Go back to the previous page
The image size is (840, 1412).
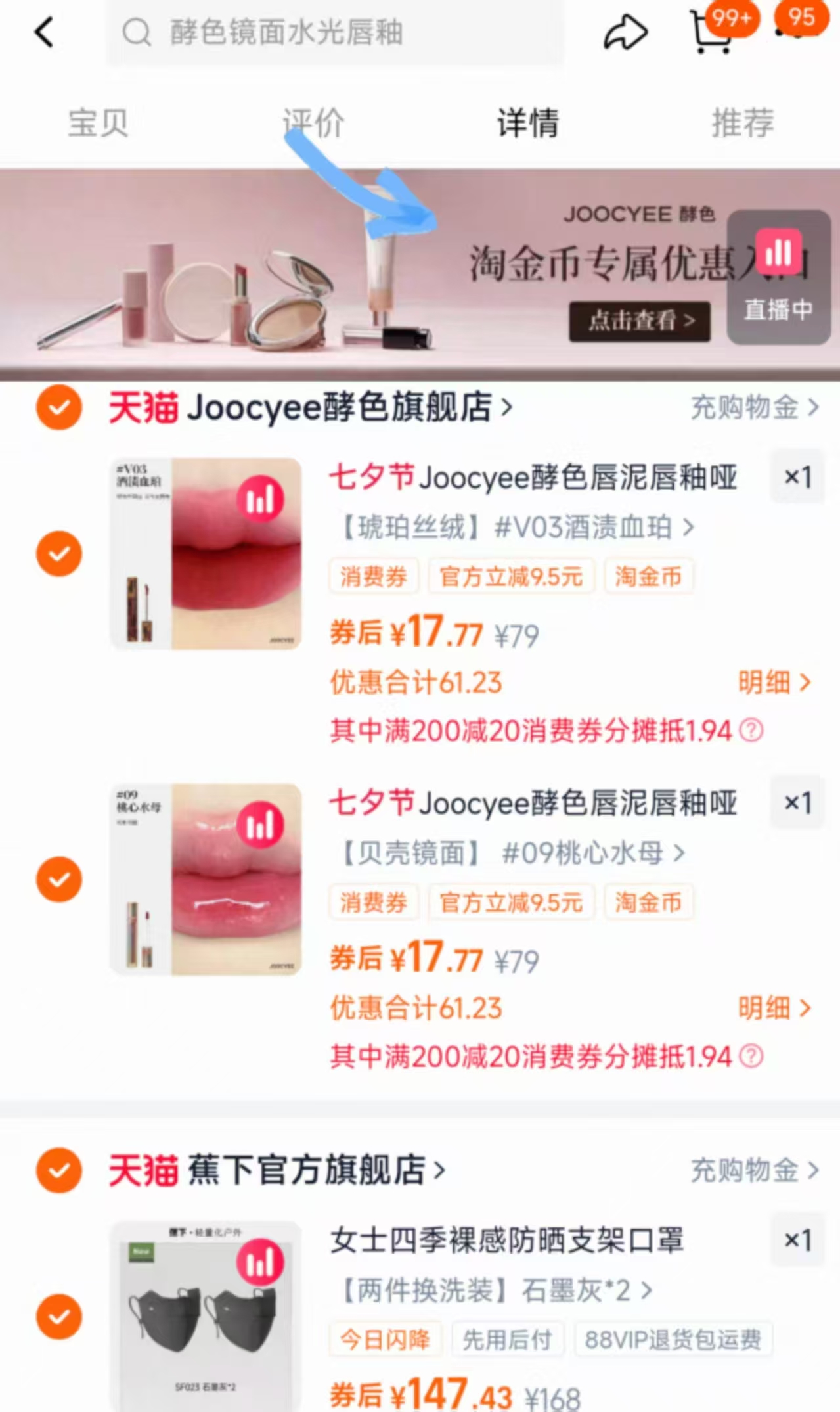(x=44, y=32)
